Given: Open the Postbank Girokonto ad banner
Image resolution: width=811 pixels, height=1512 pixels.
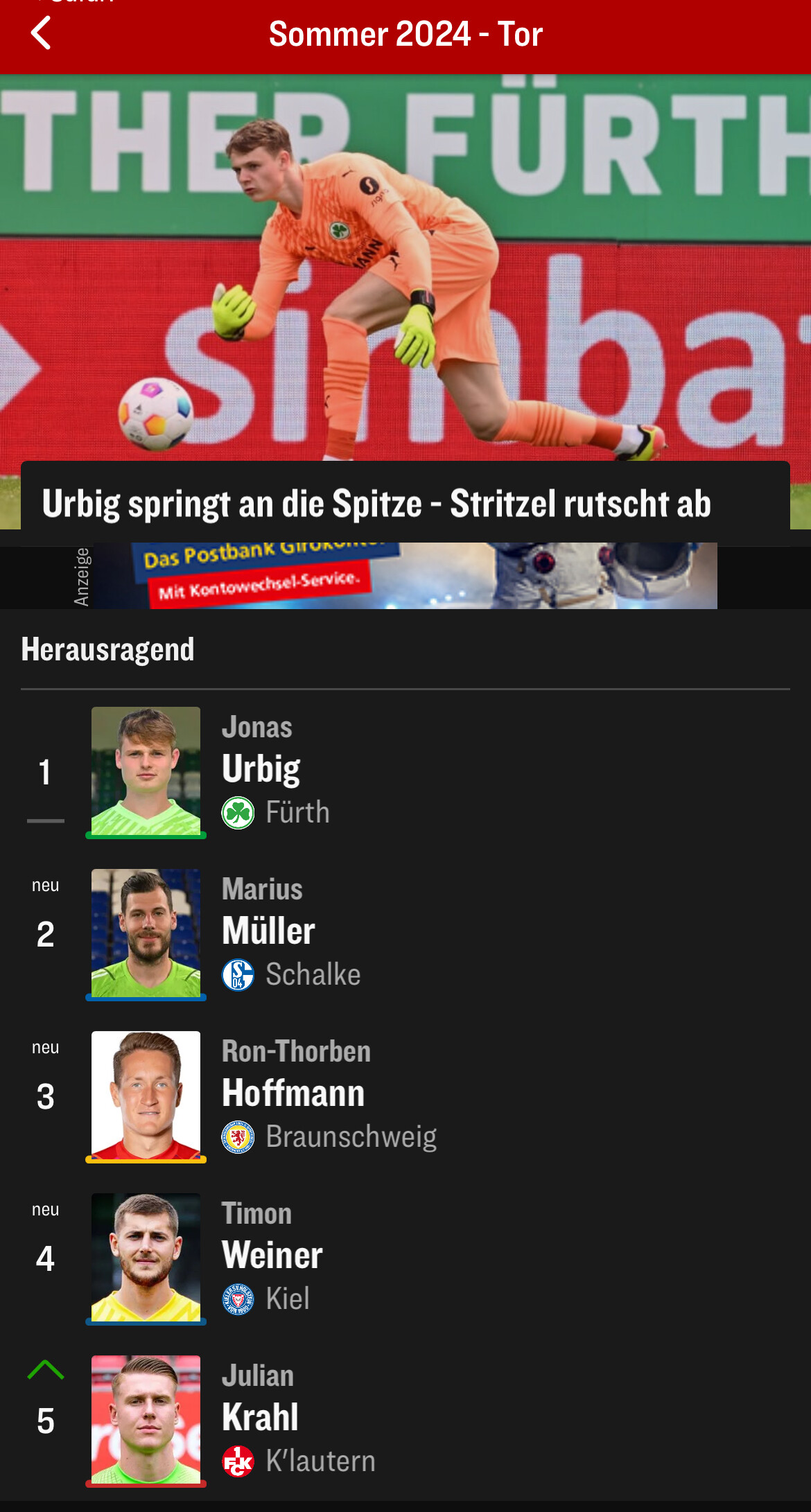Looking at the screenshot, I should tap(405, 576).
